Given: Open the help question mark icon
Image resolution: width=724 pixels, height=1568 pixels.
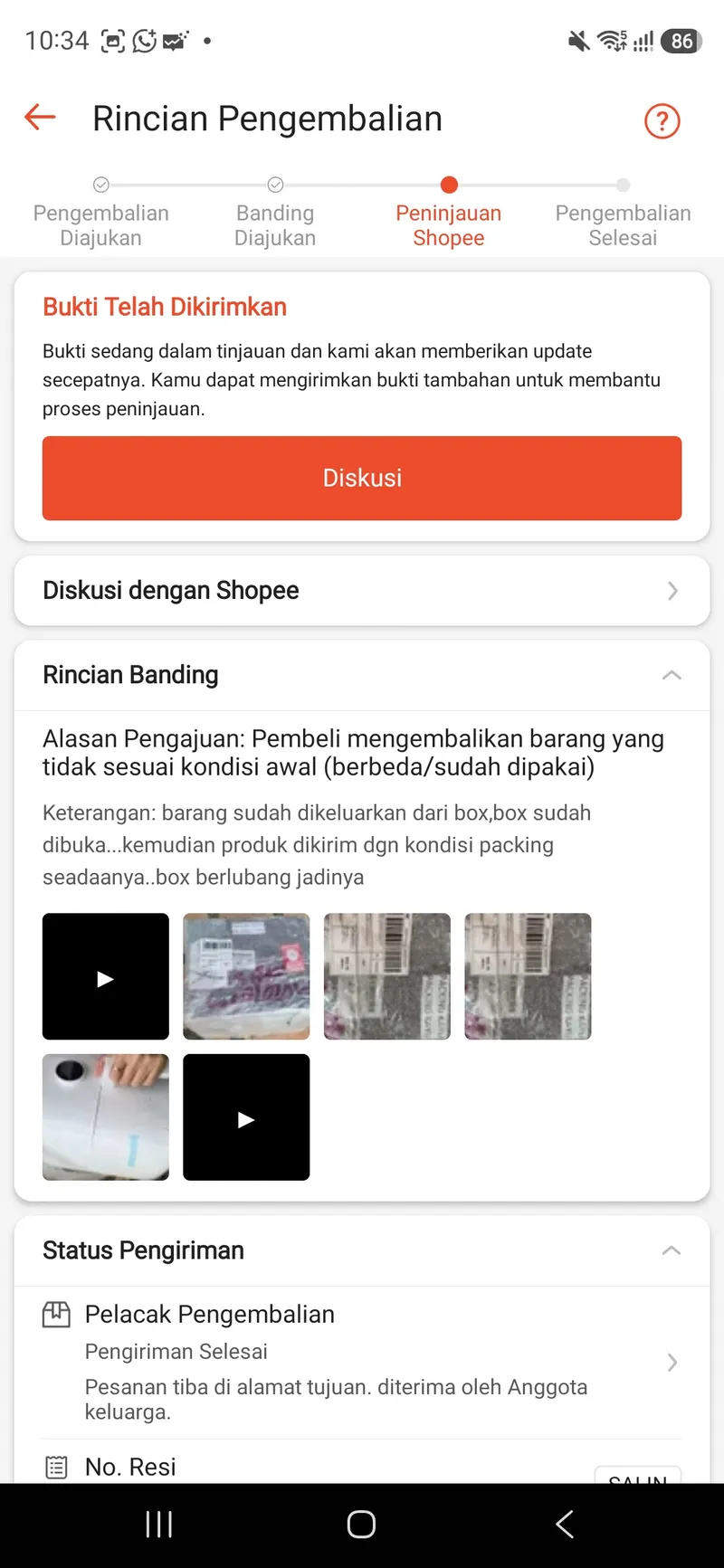Looking at the screenshot, I should [662, 120].
